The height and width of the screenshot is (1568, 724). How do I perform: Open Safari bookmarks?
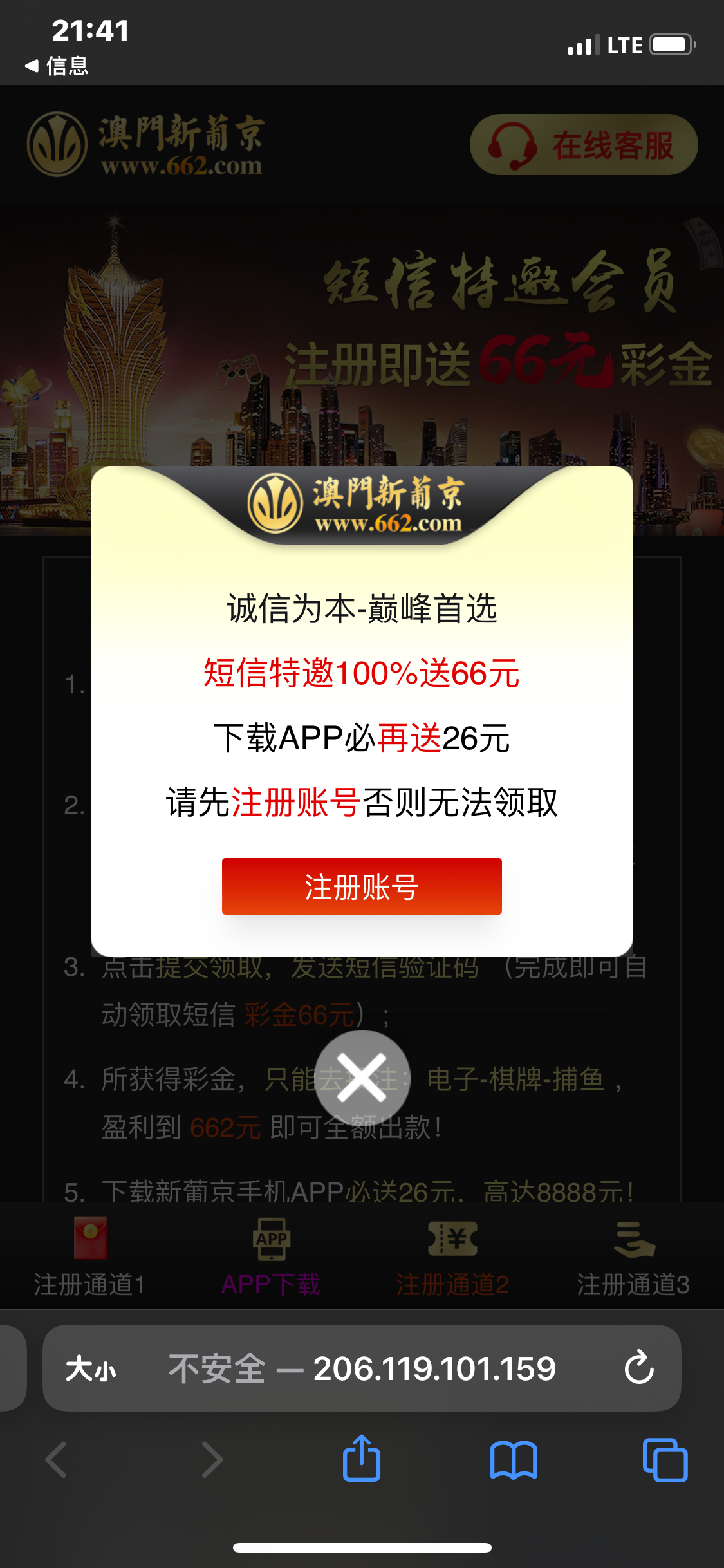pyautogui.click(x=513, y=1459)
